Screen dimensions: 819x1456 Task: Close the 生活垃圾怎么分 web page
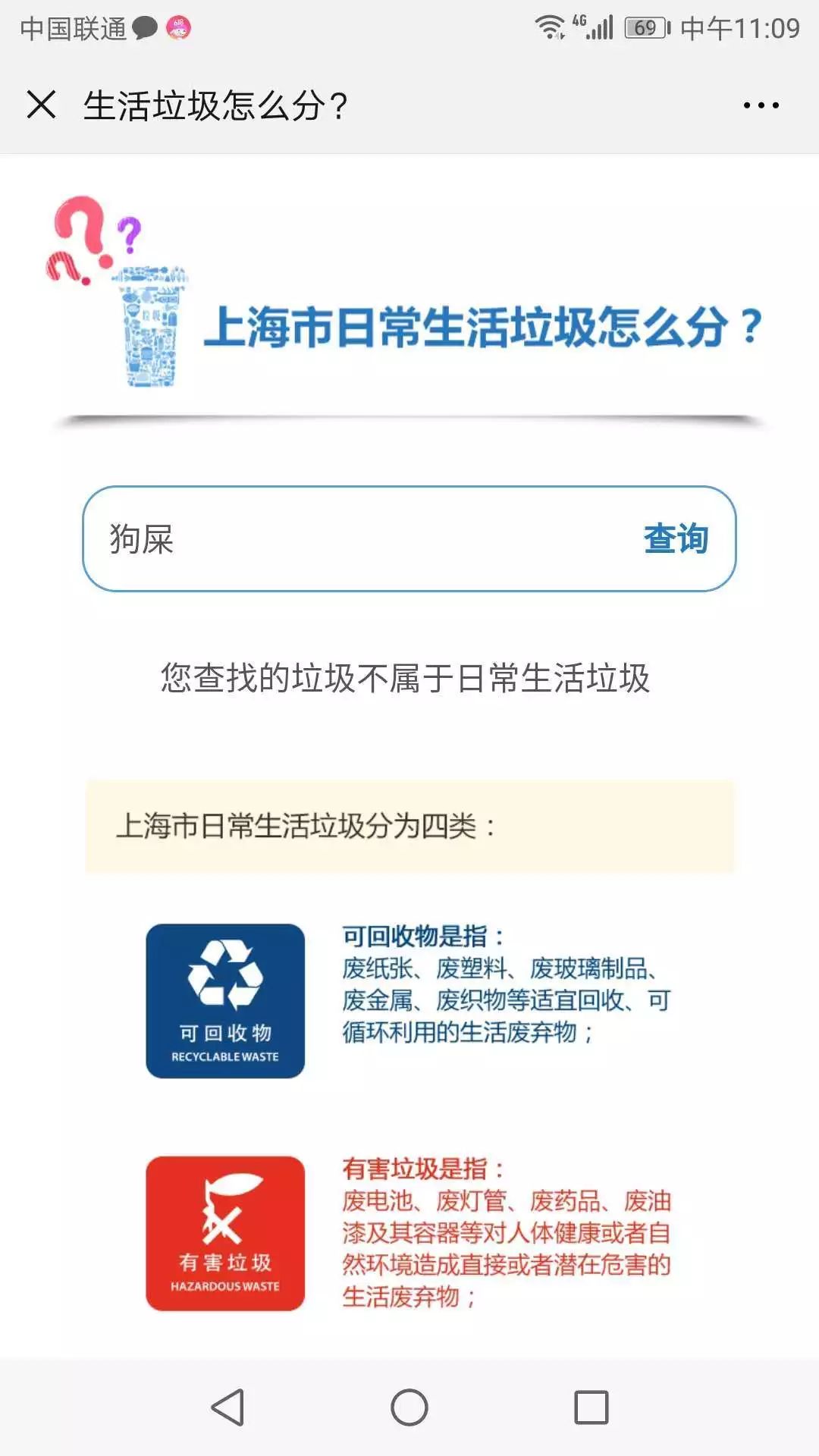point(42,105)
